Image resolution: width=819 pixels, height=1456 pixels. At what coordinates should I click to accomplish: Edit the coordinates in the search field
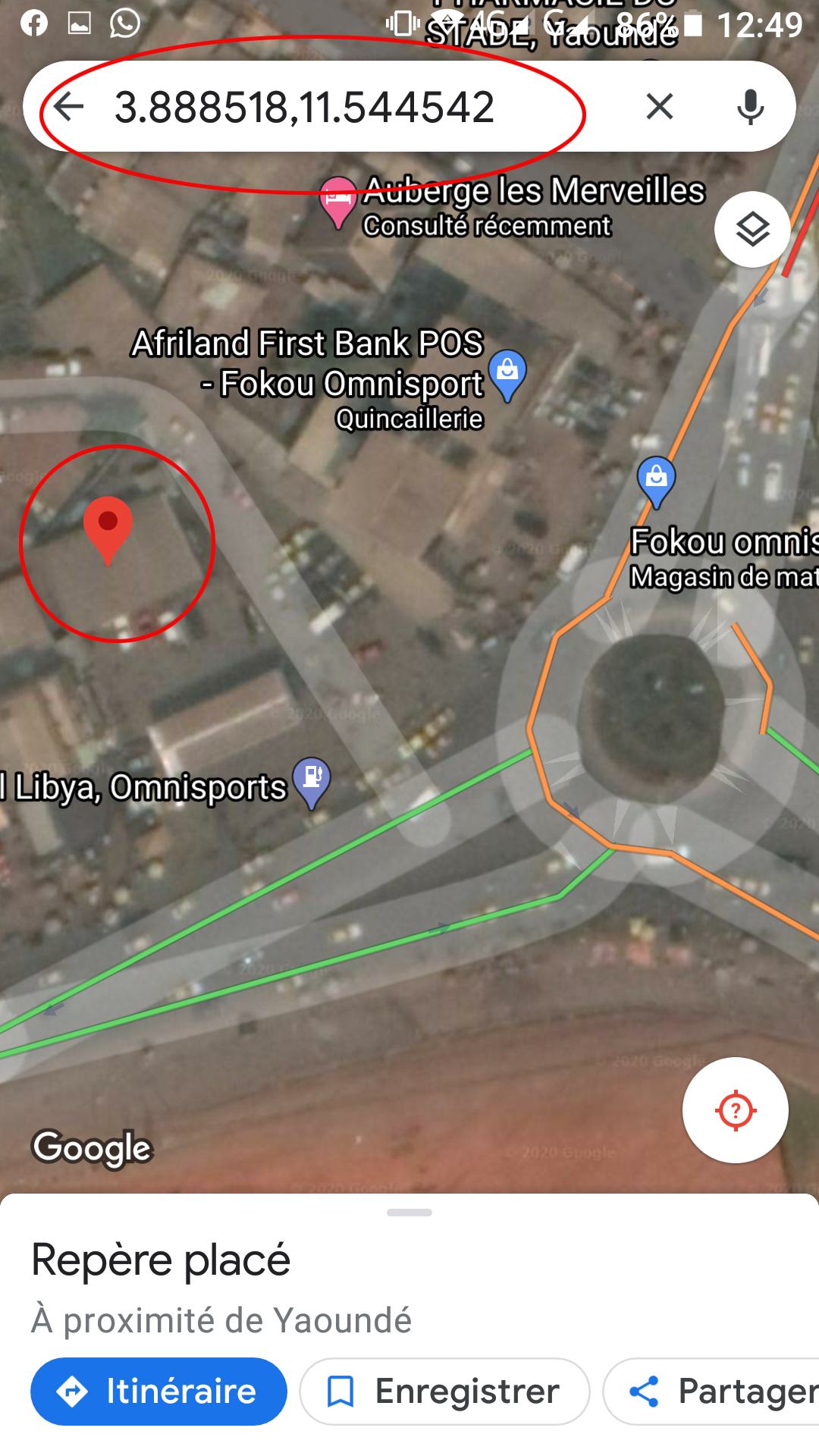click(341, 106)
